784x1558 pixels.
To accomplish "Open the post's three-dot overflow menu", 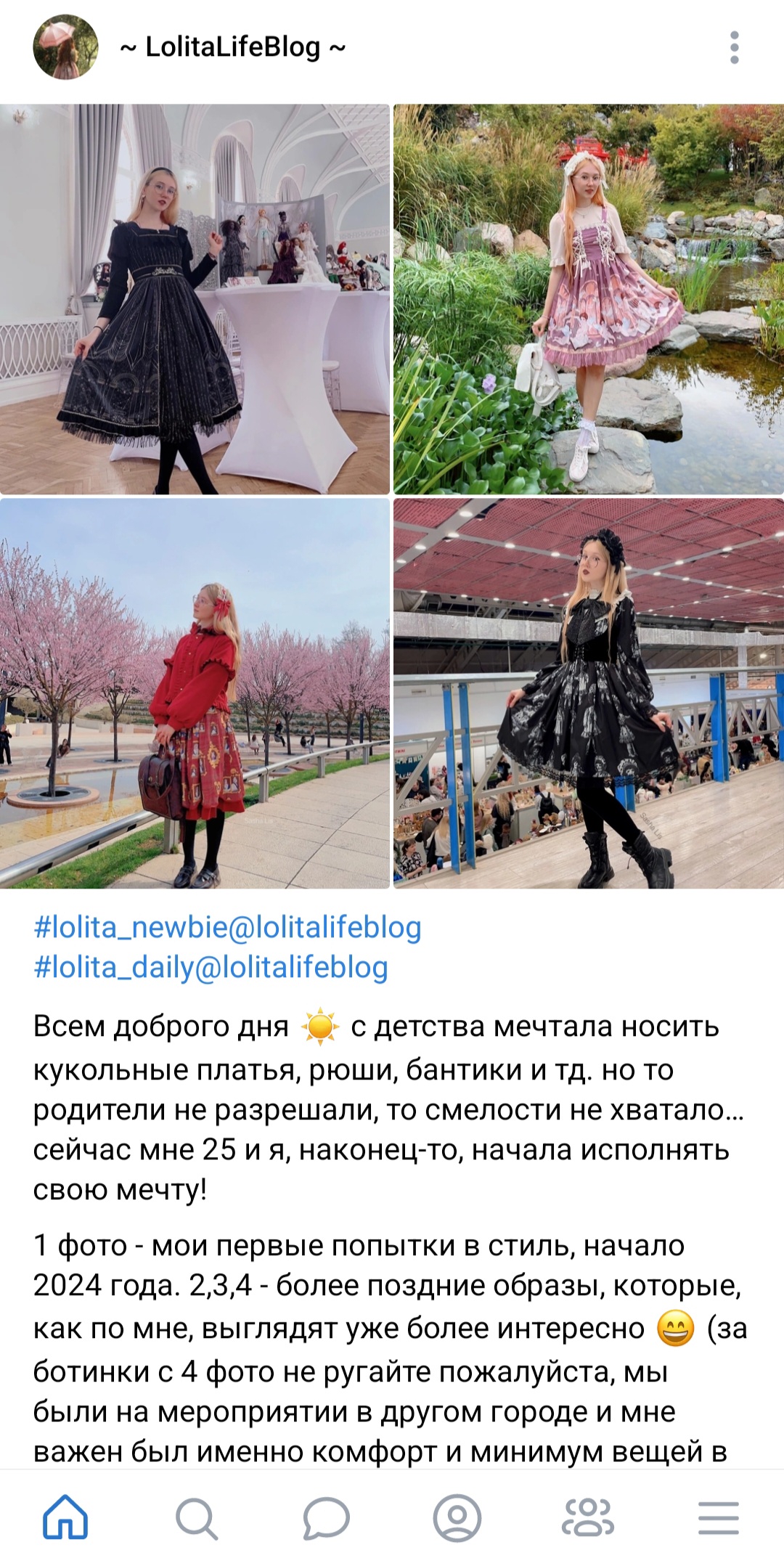I will 734,48.
